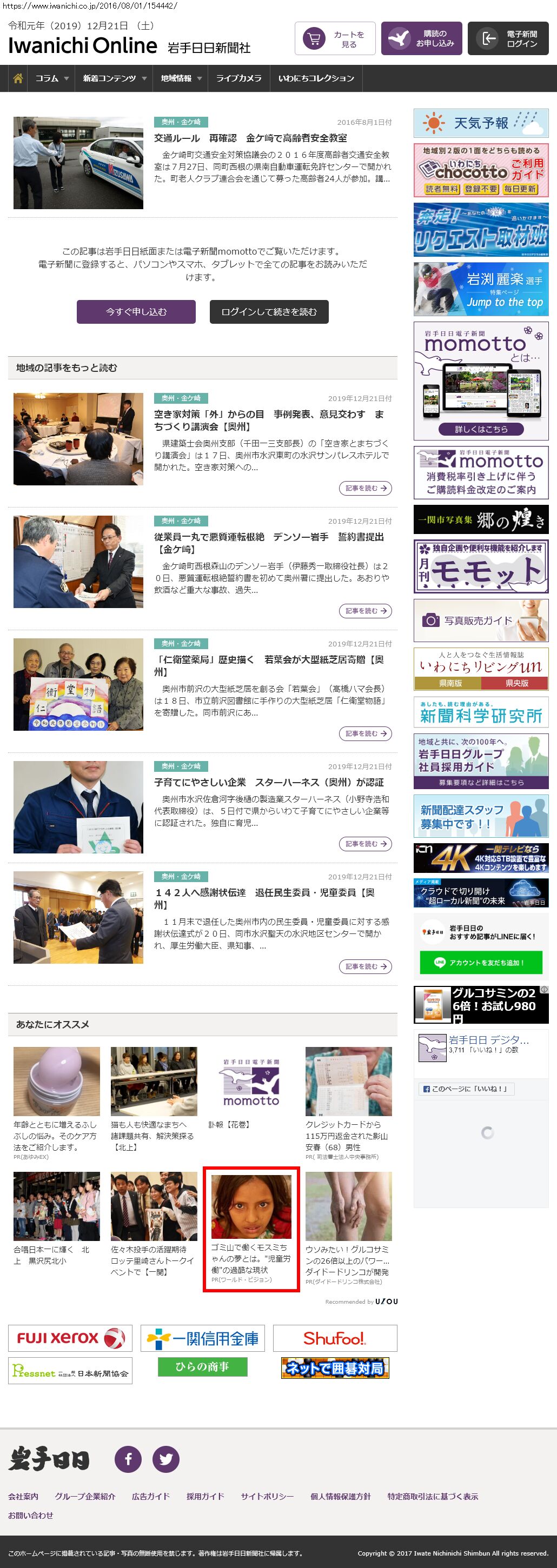Tap 今すぐ申し込む button
This screenshot has height=1568, width=557.
(136, 312)
